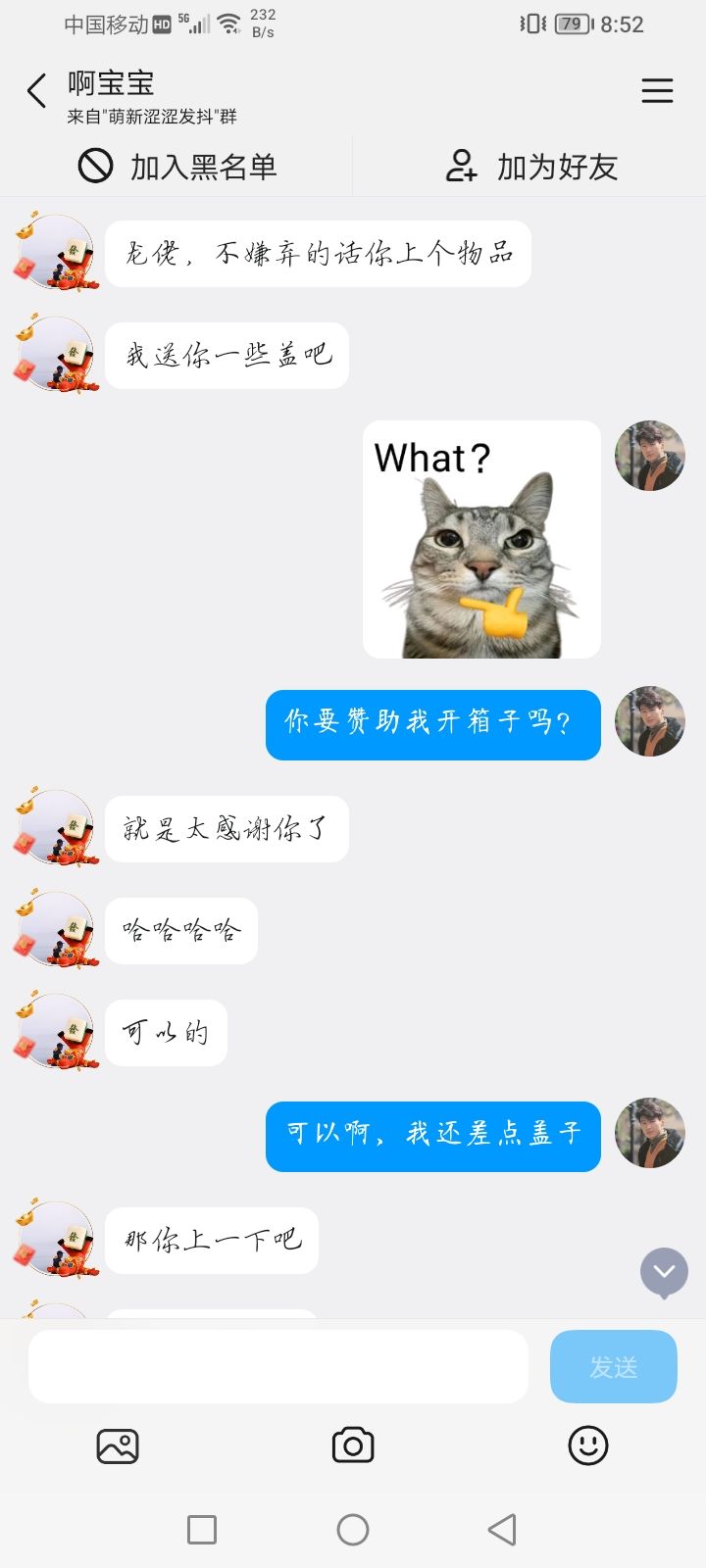706x1568 pixels.
Task: Open the chat settings hamburger menu
Action: coord(657,90)
